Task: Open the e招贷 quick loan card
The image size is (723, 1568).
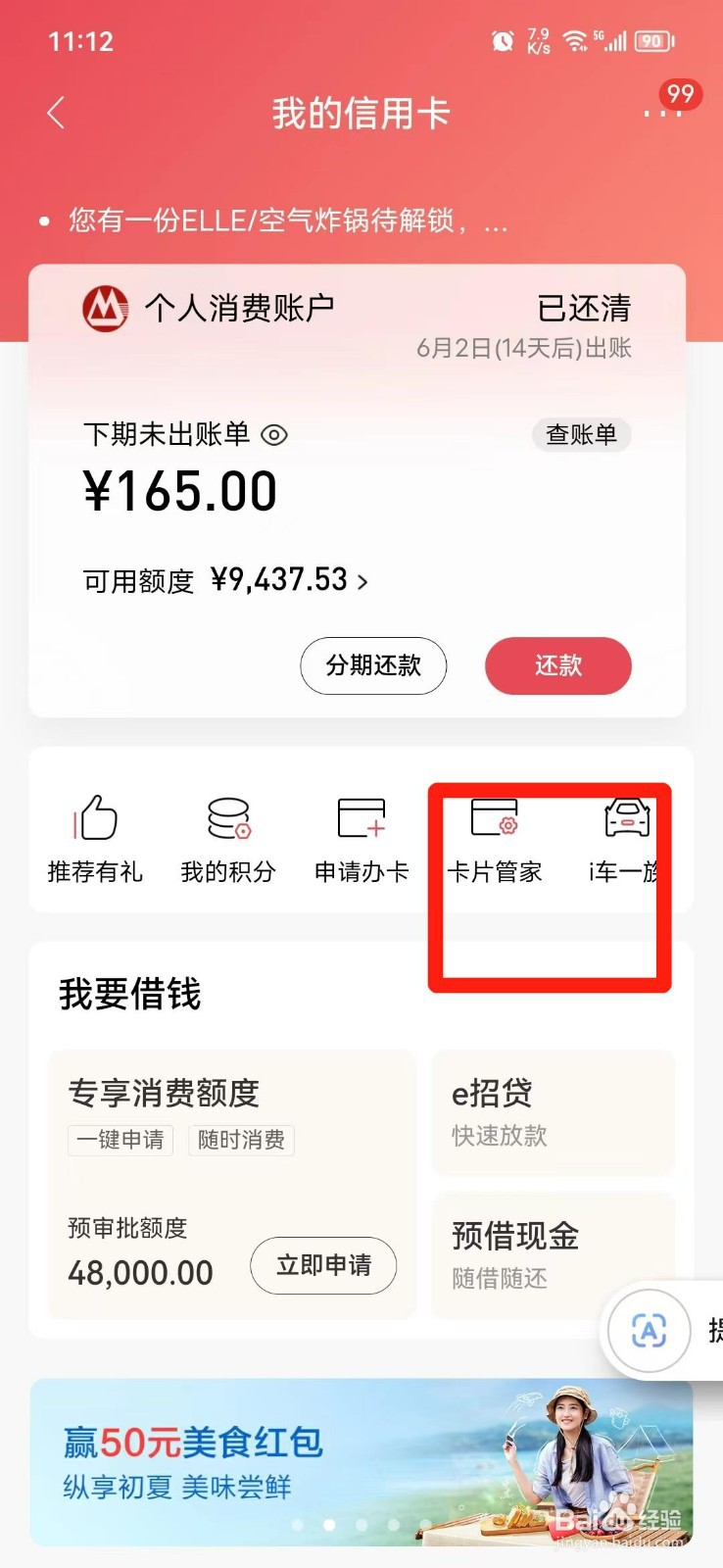Action: click(x=553, y=1112)
